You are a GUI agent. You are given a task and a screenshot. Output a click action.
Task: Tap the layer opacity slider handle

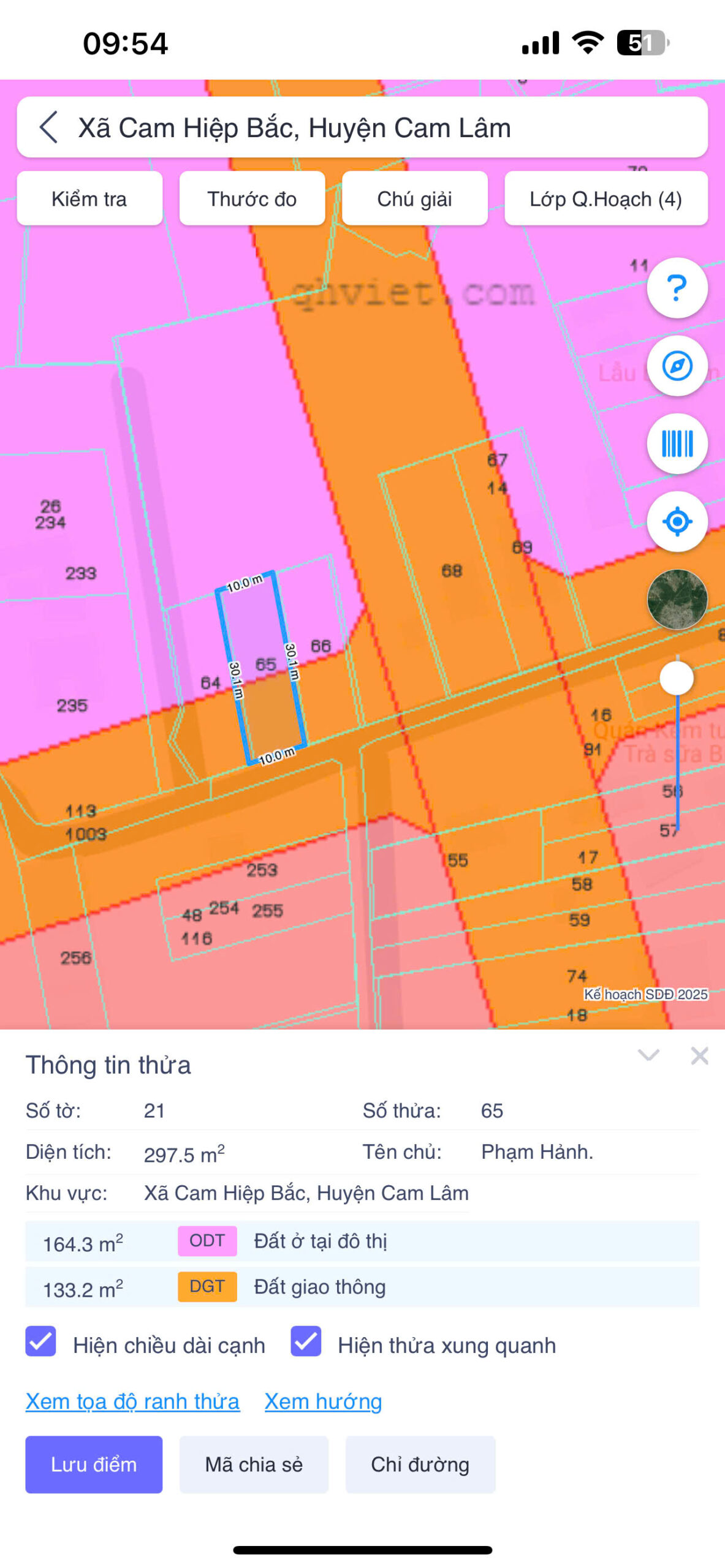pos(677,678)
